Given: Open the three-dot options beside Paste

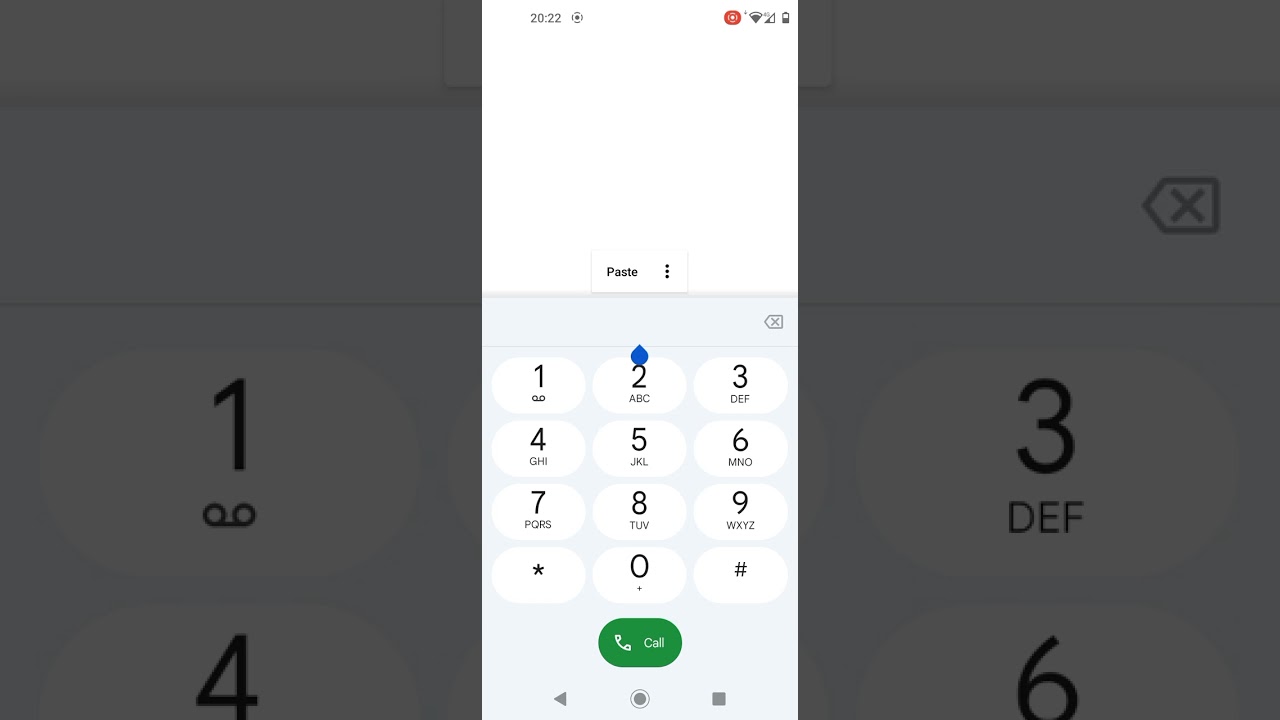Looking at the screenshot, I should pos(667,272).
